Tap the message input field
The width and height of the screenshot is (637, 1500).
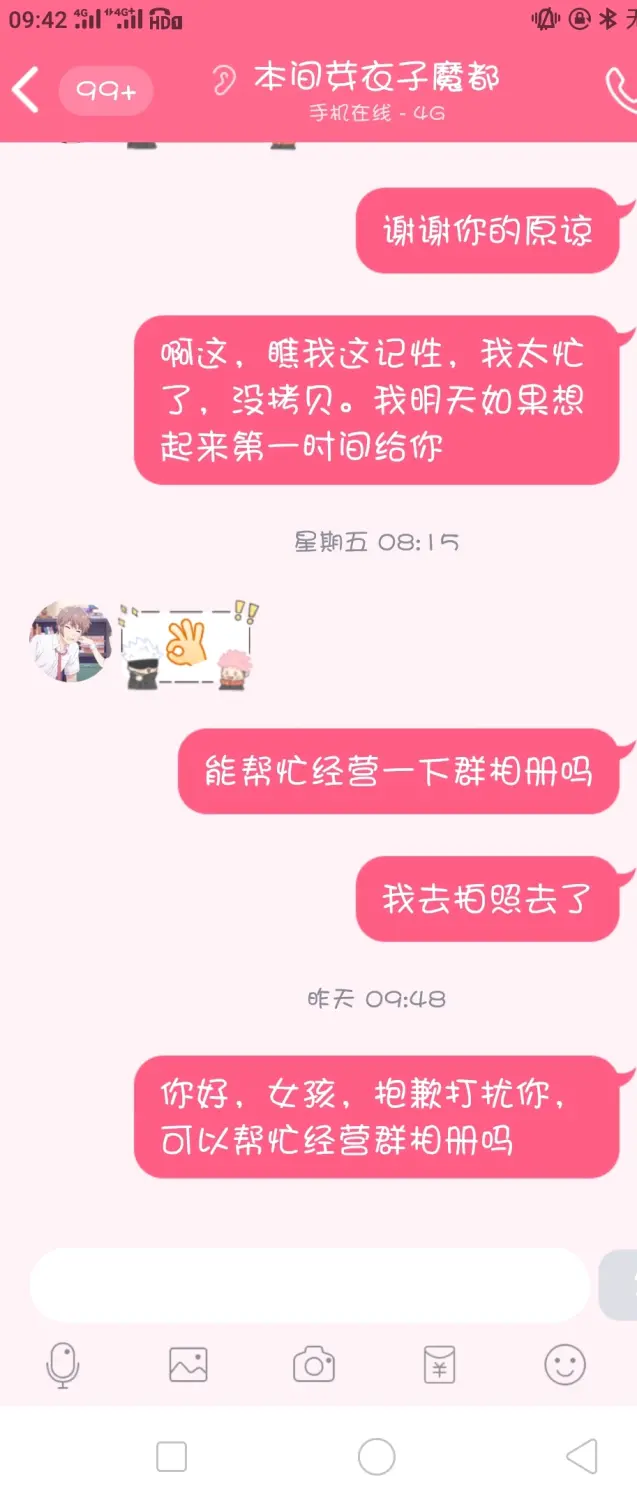pyautogui.click(x=309, y=1285)
